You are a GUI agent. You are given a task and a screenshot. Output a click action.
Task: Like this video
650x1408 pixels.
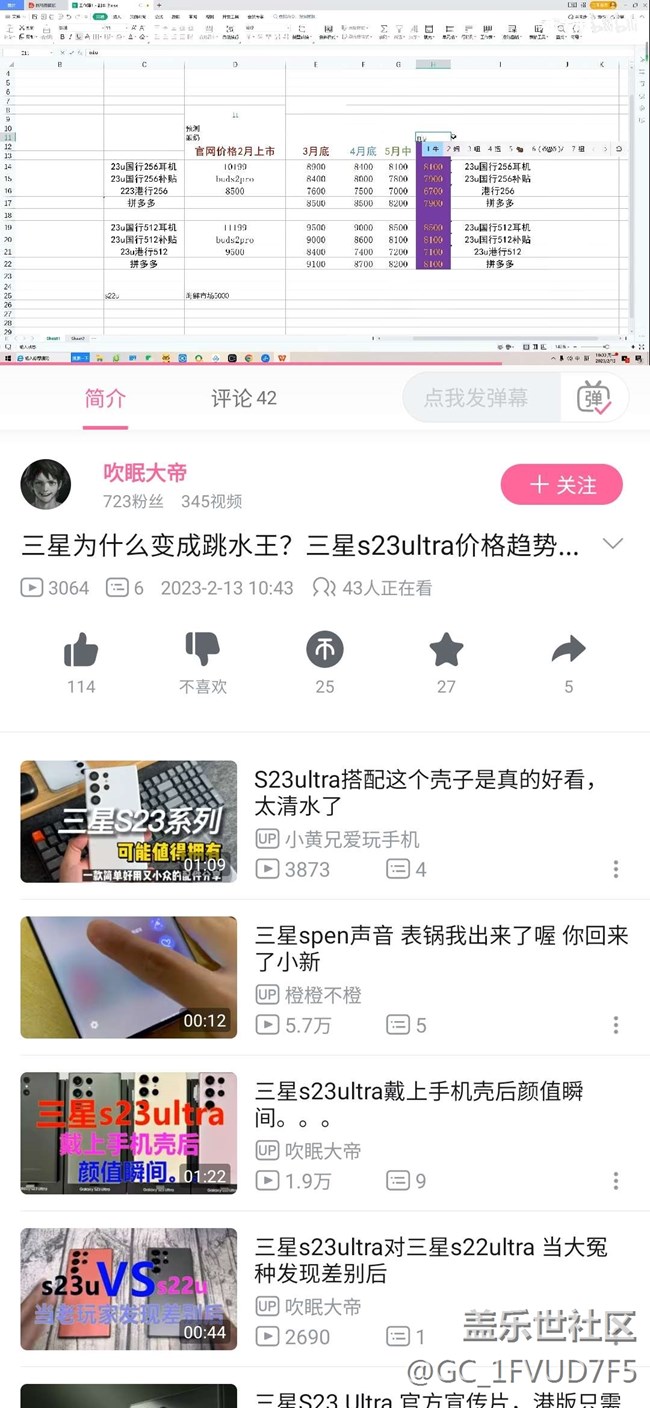[81, 651]
